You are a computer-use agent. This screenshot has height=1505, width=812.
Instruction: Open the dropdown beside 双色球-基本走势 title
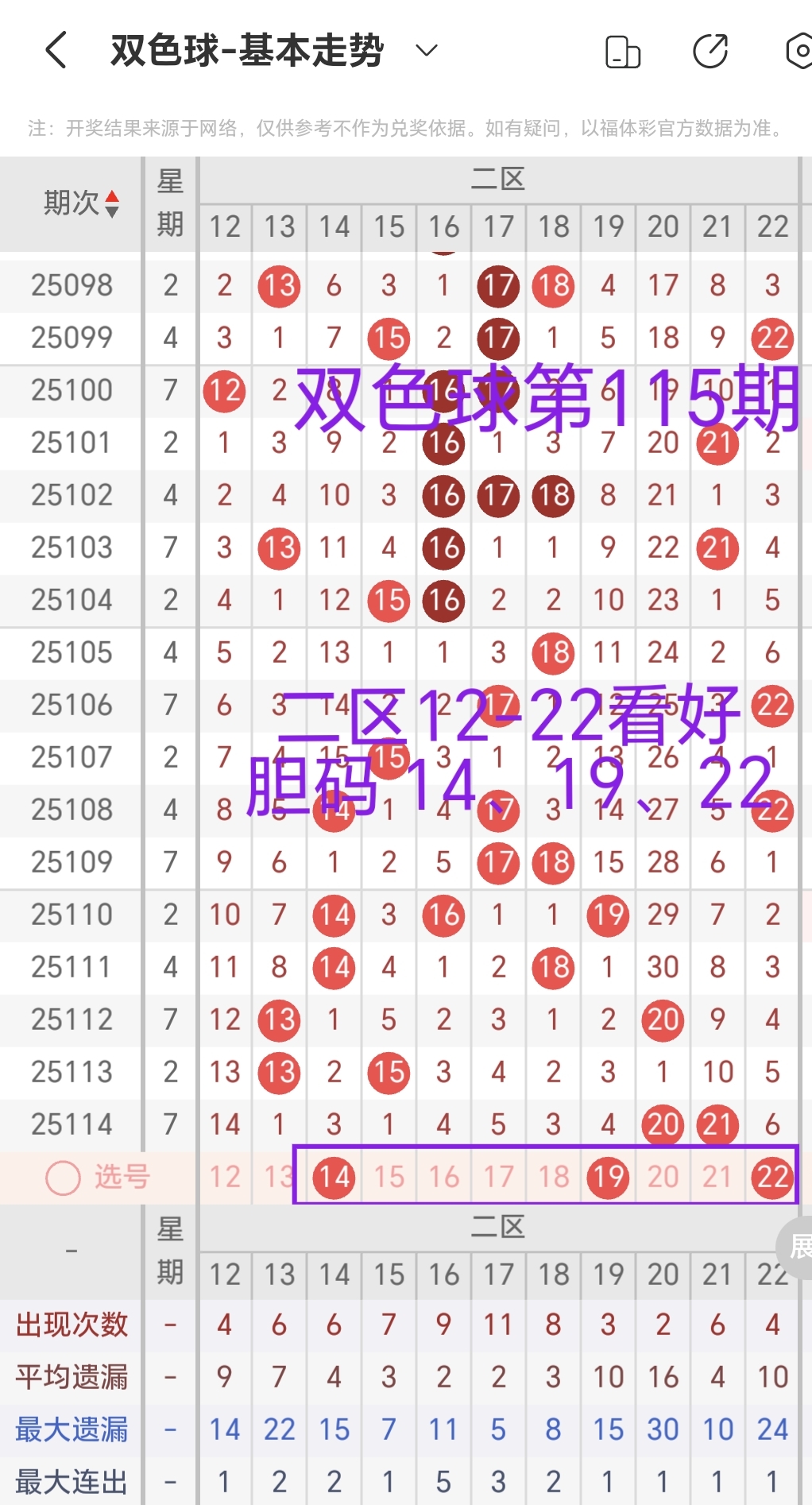tap(426, 50)
